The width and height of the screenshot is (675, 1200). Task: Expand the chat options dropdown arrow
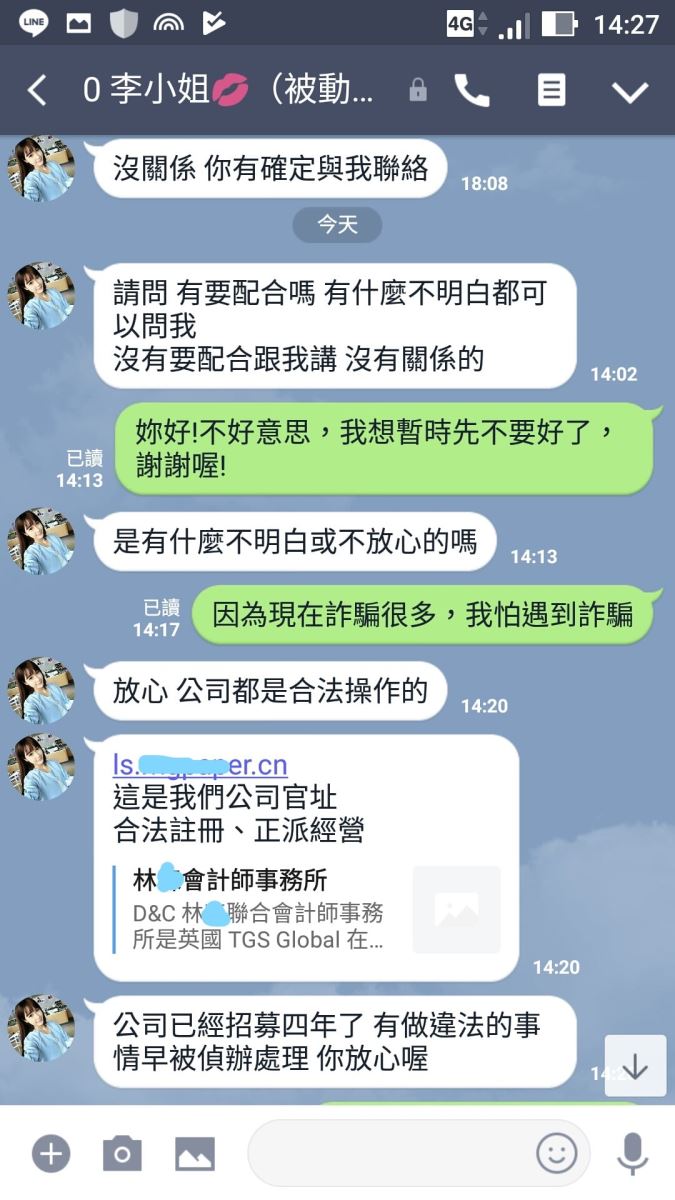630,92
